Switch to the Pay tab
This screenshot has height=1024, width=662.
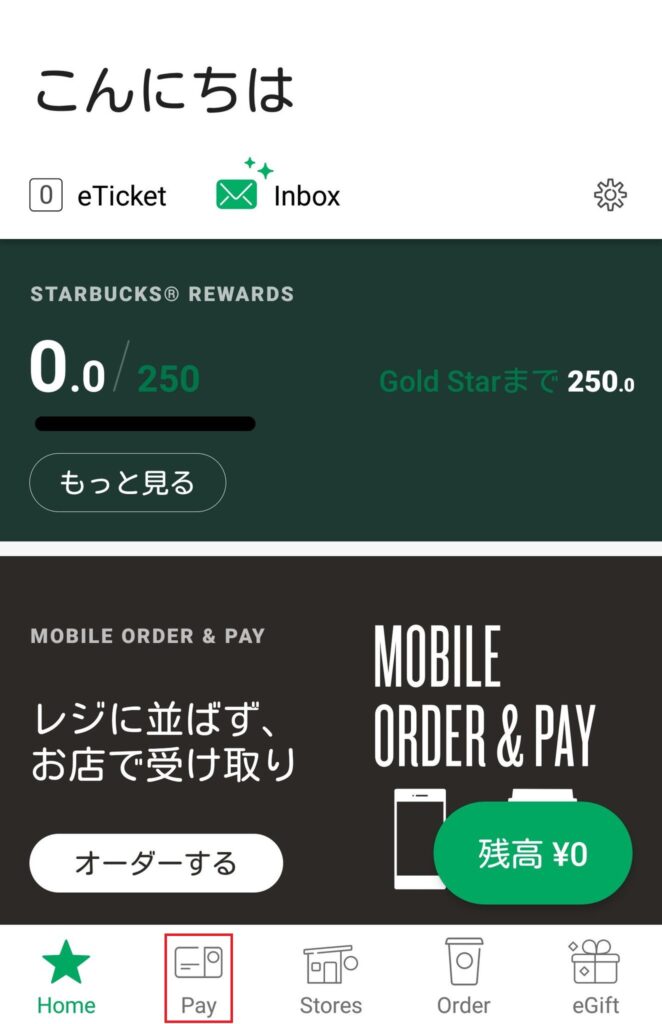(198, 978)
